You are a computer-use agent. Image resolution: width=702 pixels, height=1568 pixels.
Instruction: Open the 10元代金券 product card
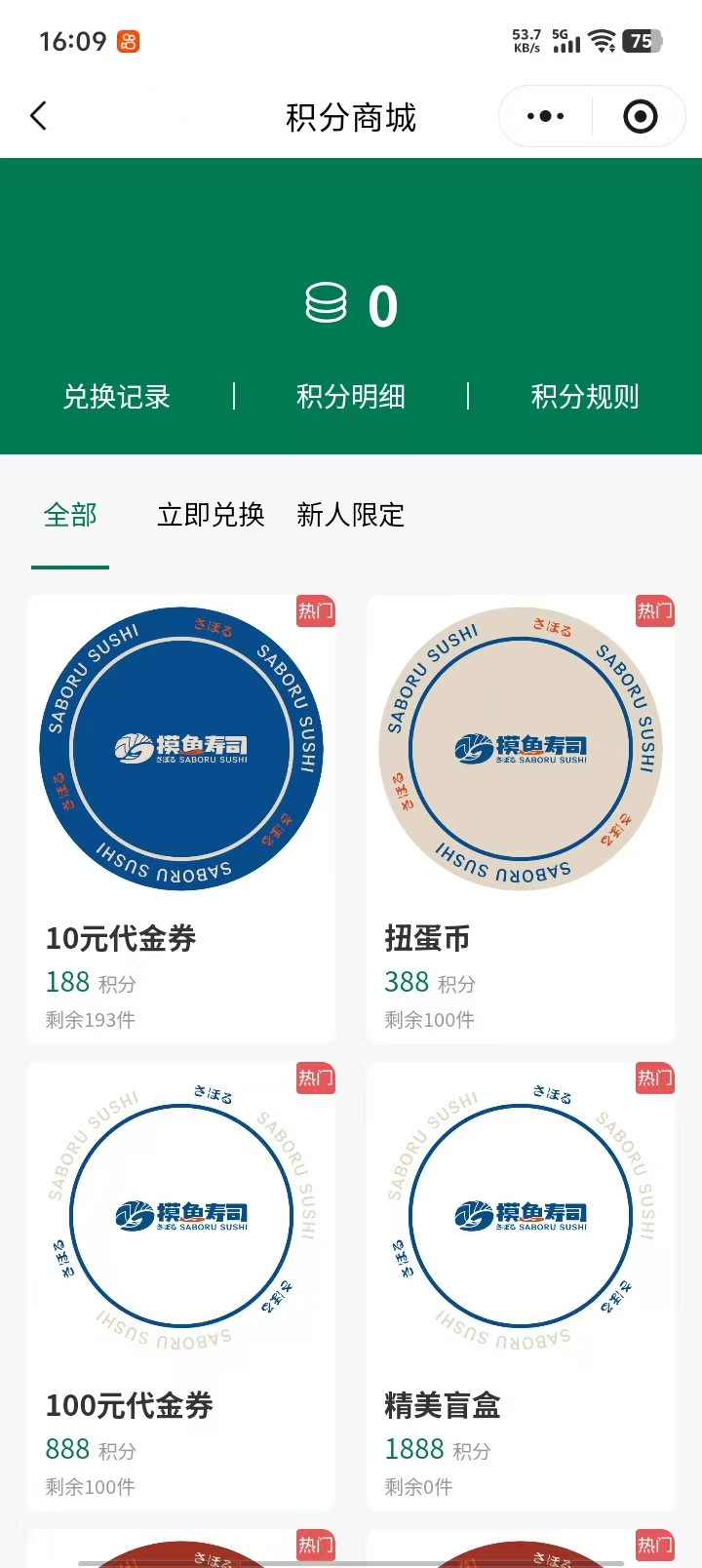(181, 819)
